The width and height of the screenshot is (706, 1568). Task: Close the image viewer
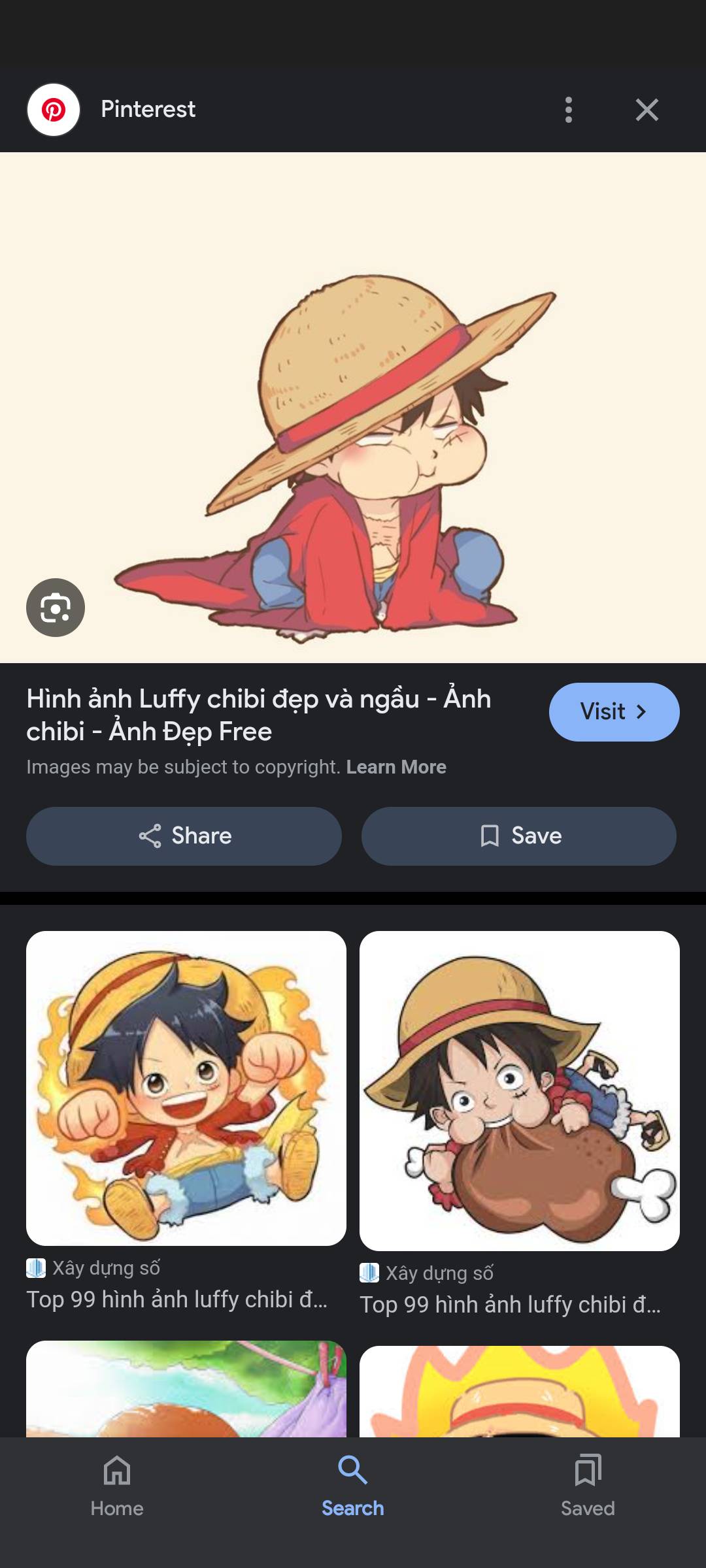click(647, 110)
